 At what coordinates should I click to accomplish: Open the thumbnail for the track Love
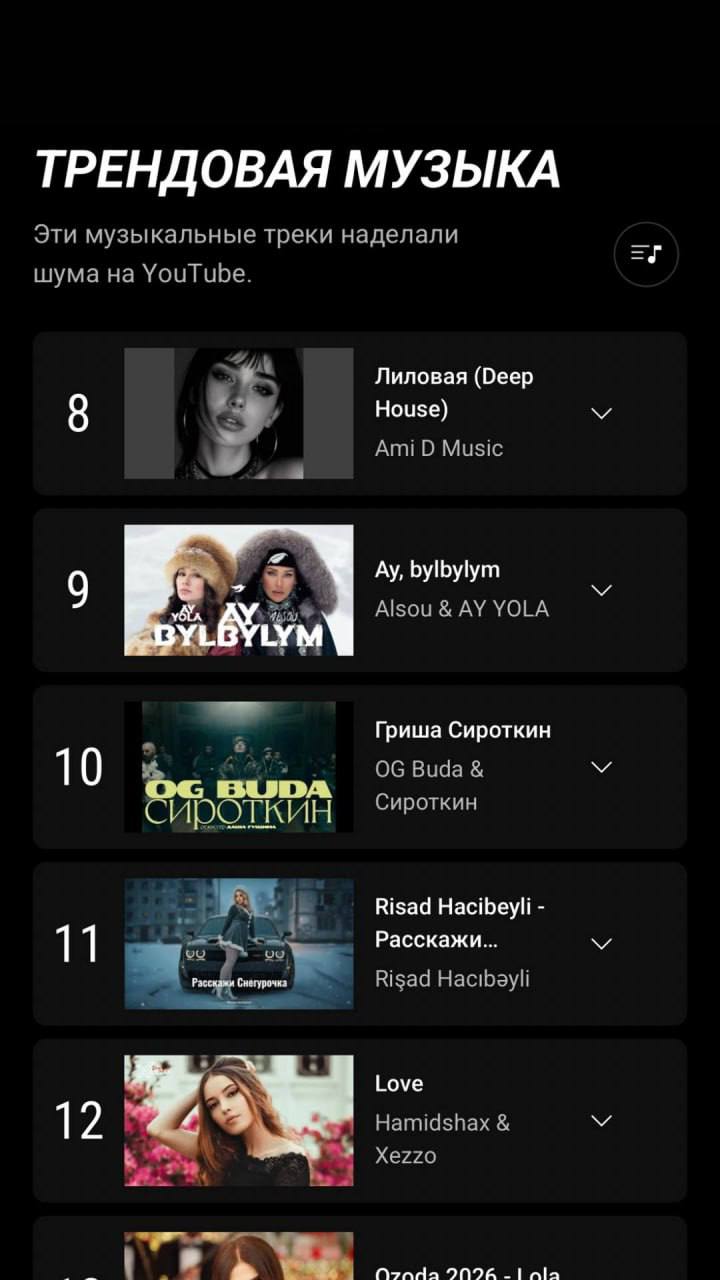coord(237,1119)
